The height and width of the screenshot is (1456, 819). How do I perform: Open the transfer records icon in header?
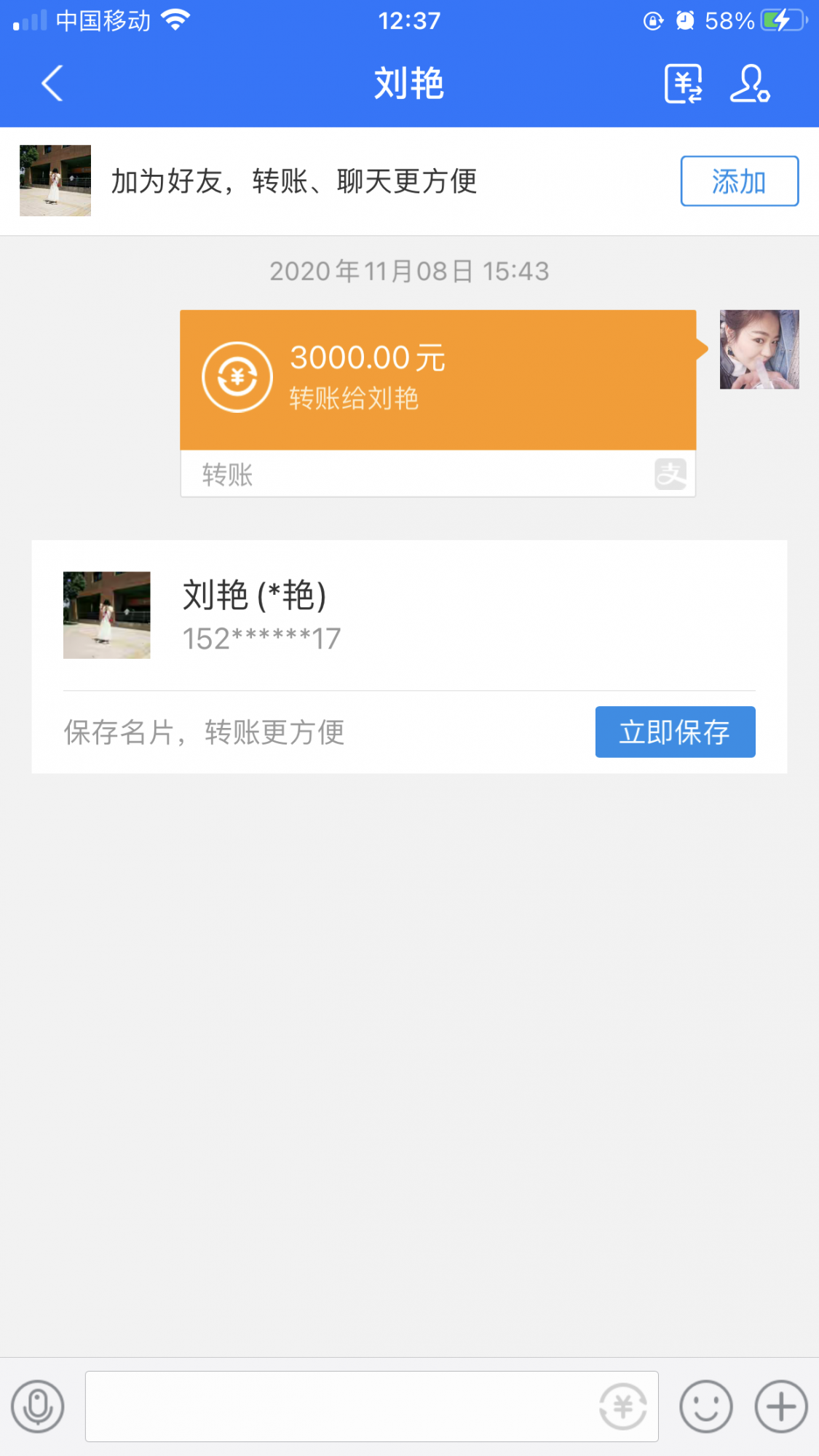click(683, 84)
